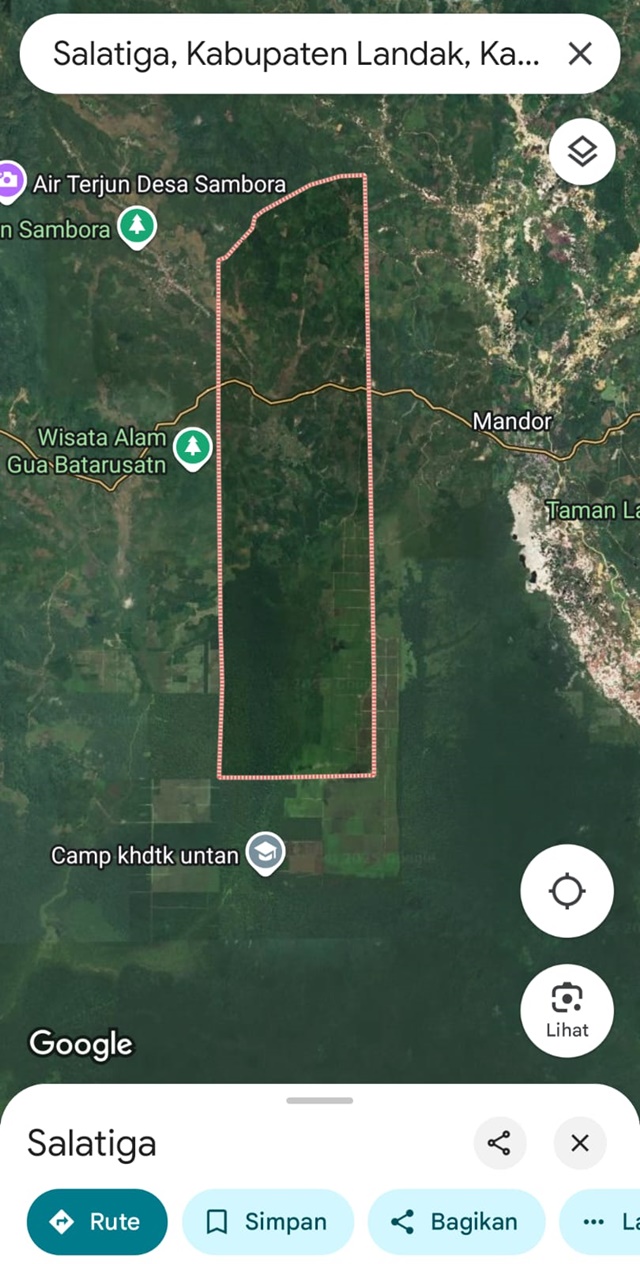Close the Salatiga place panel
The height and width of the screenshot is (1264, 640).
point(580,1143)
